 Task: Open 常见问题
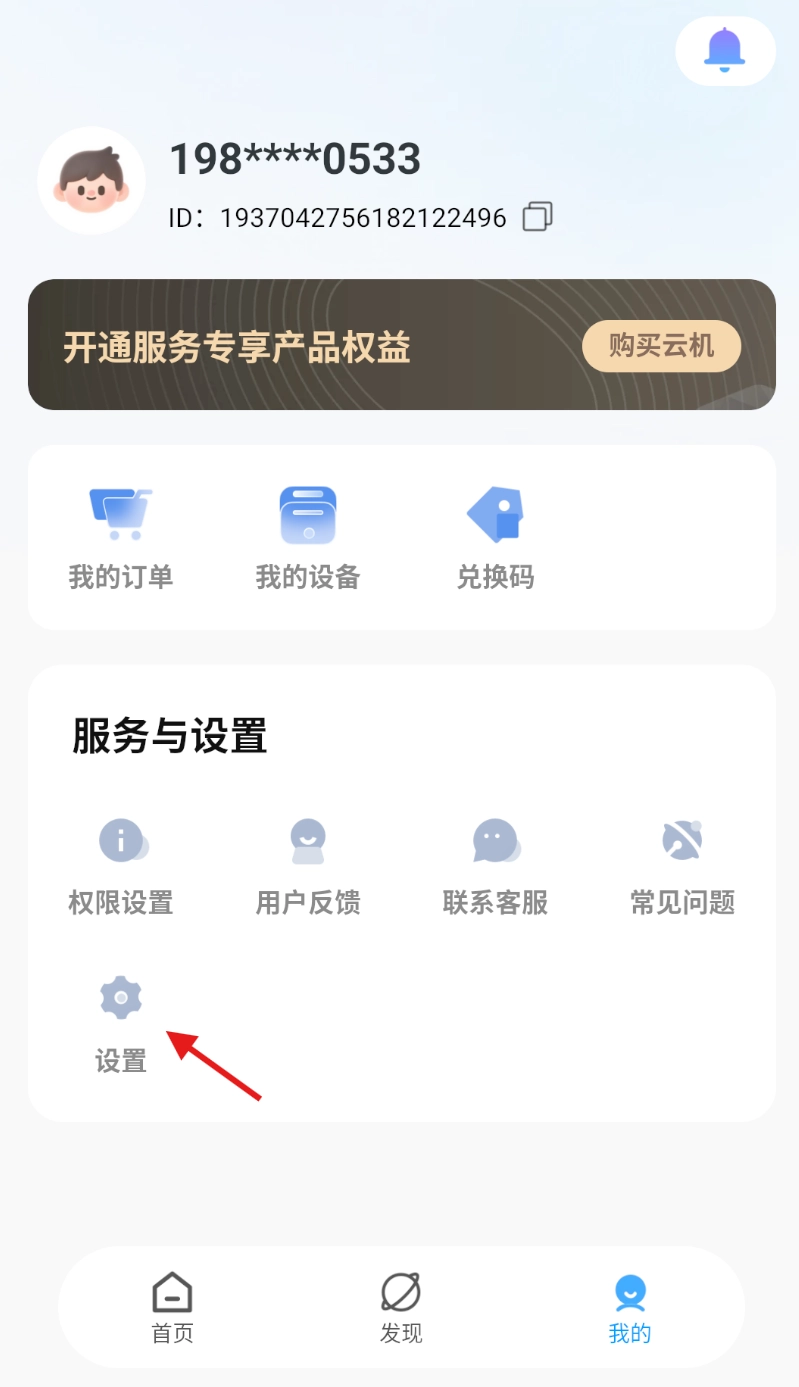pyautogui.click(x=682, y=864)
